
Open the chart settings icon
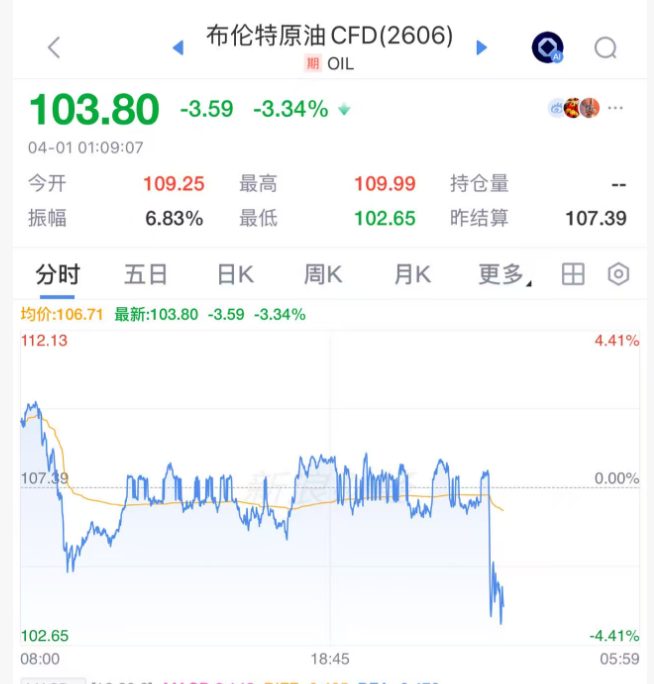click(619, 275)
